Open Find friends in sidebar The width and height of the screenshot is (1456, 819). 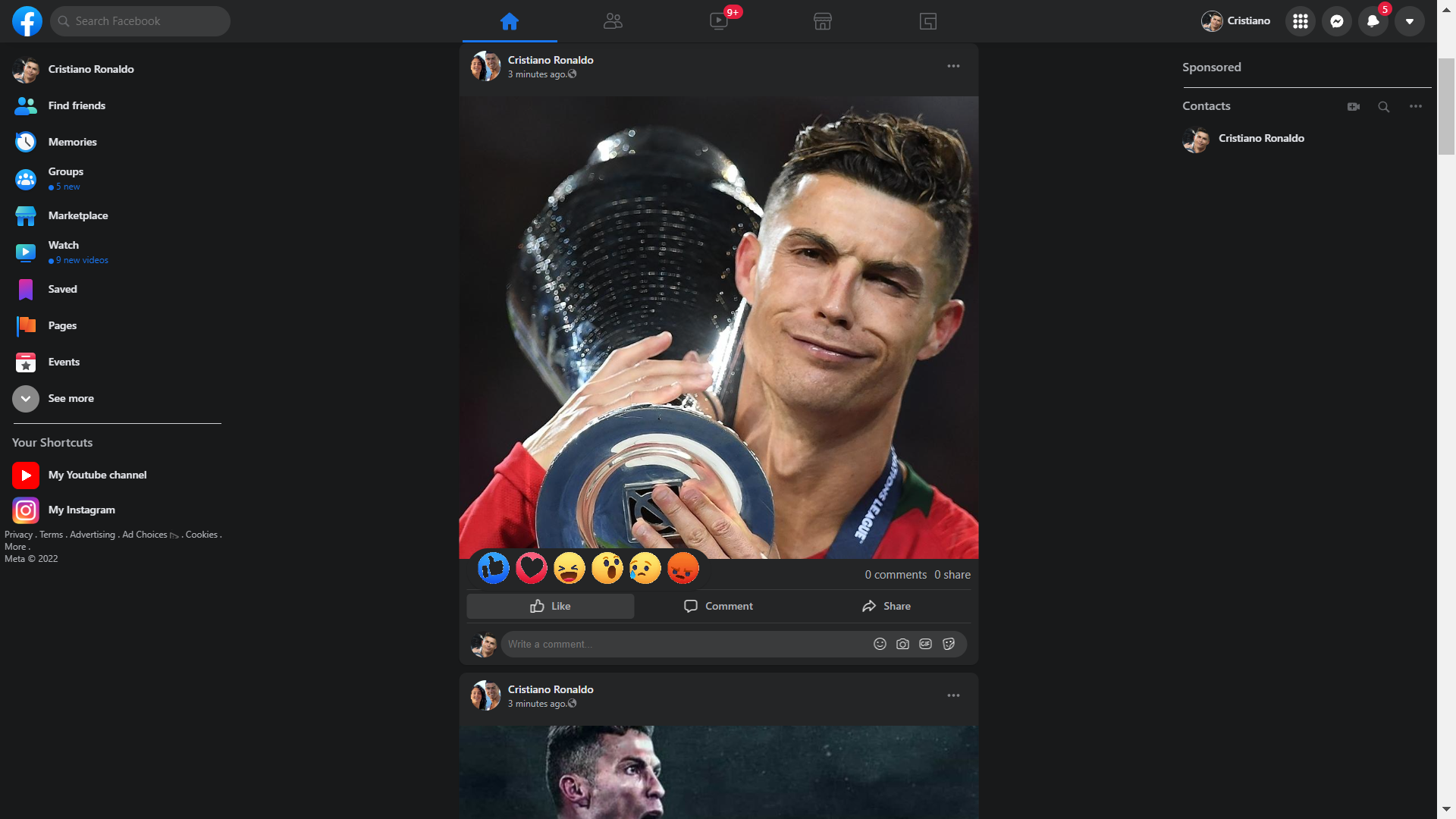pos(76,106)
